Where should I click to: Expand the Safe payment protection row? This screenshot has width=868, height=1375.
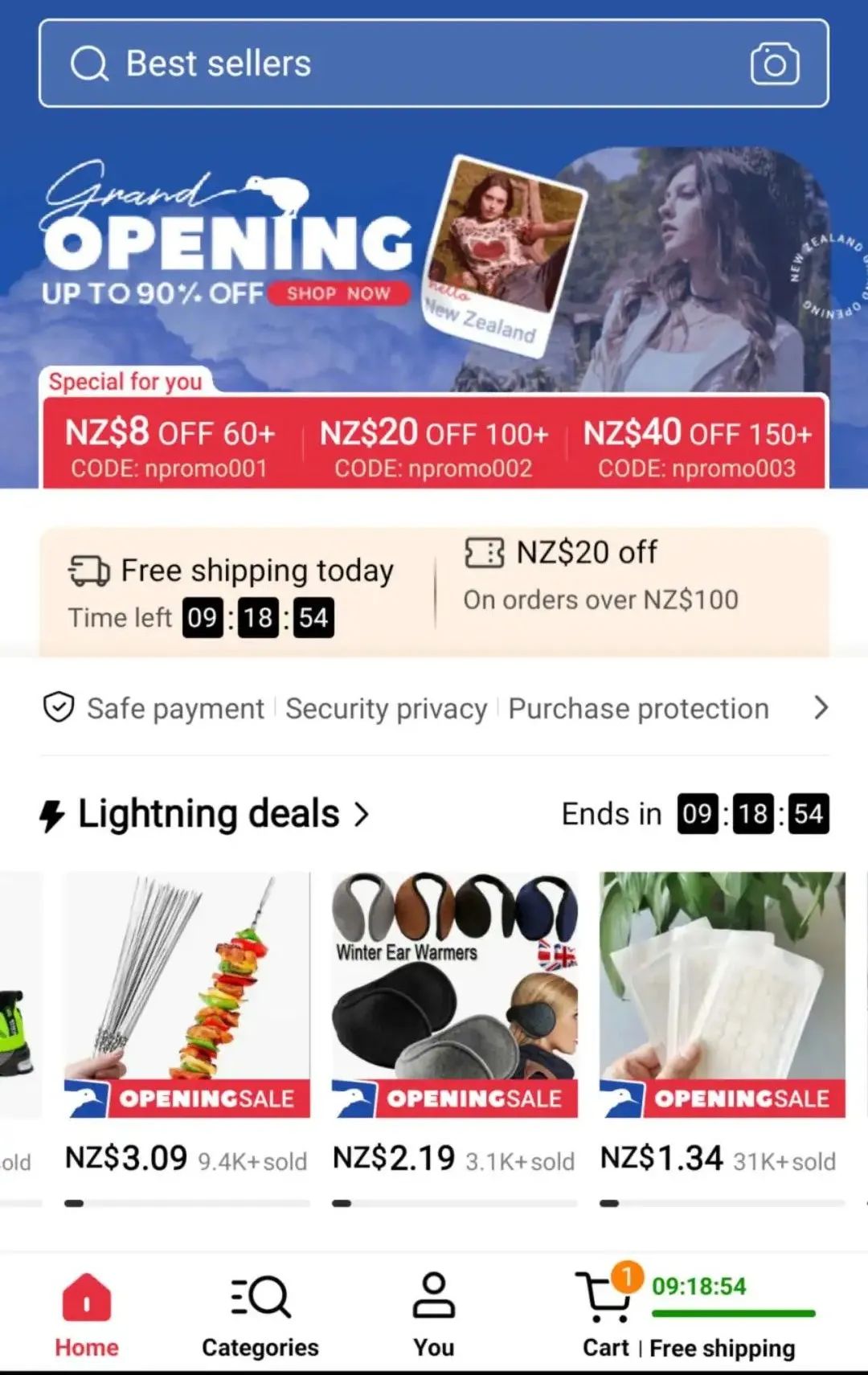point(820,708)
